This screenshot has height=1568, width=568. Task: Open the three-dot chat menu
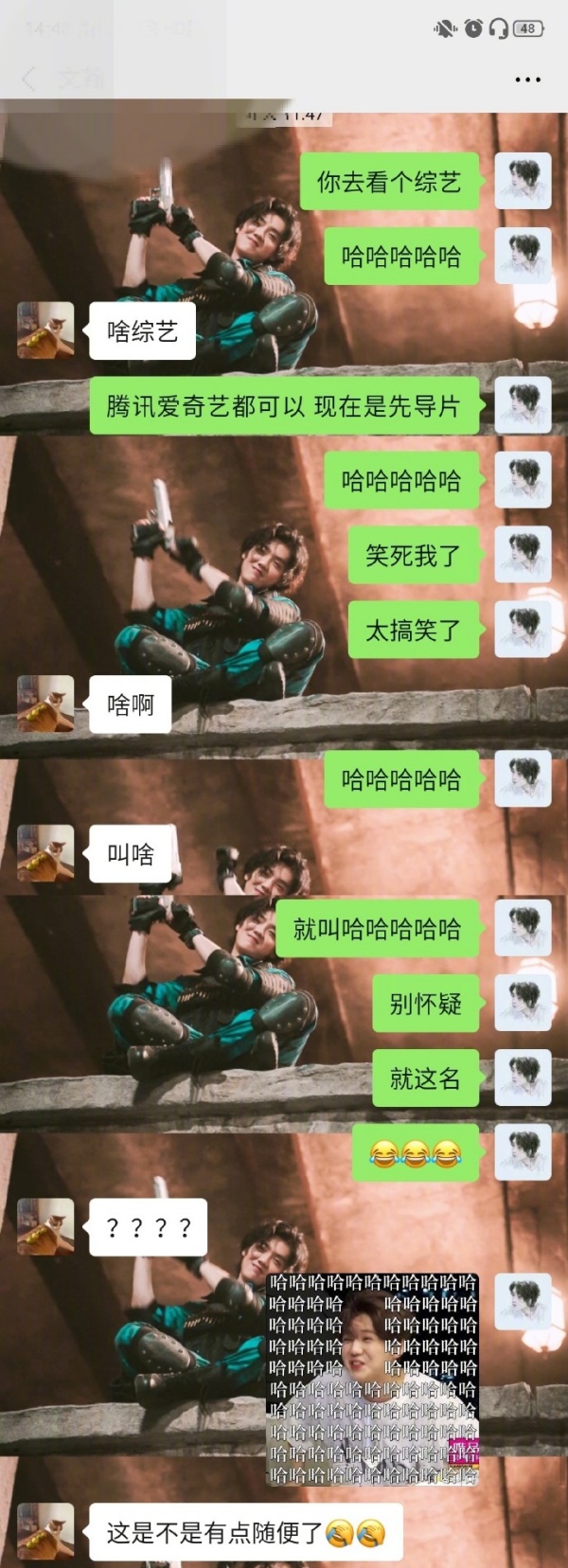tap(527, 80)
